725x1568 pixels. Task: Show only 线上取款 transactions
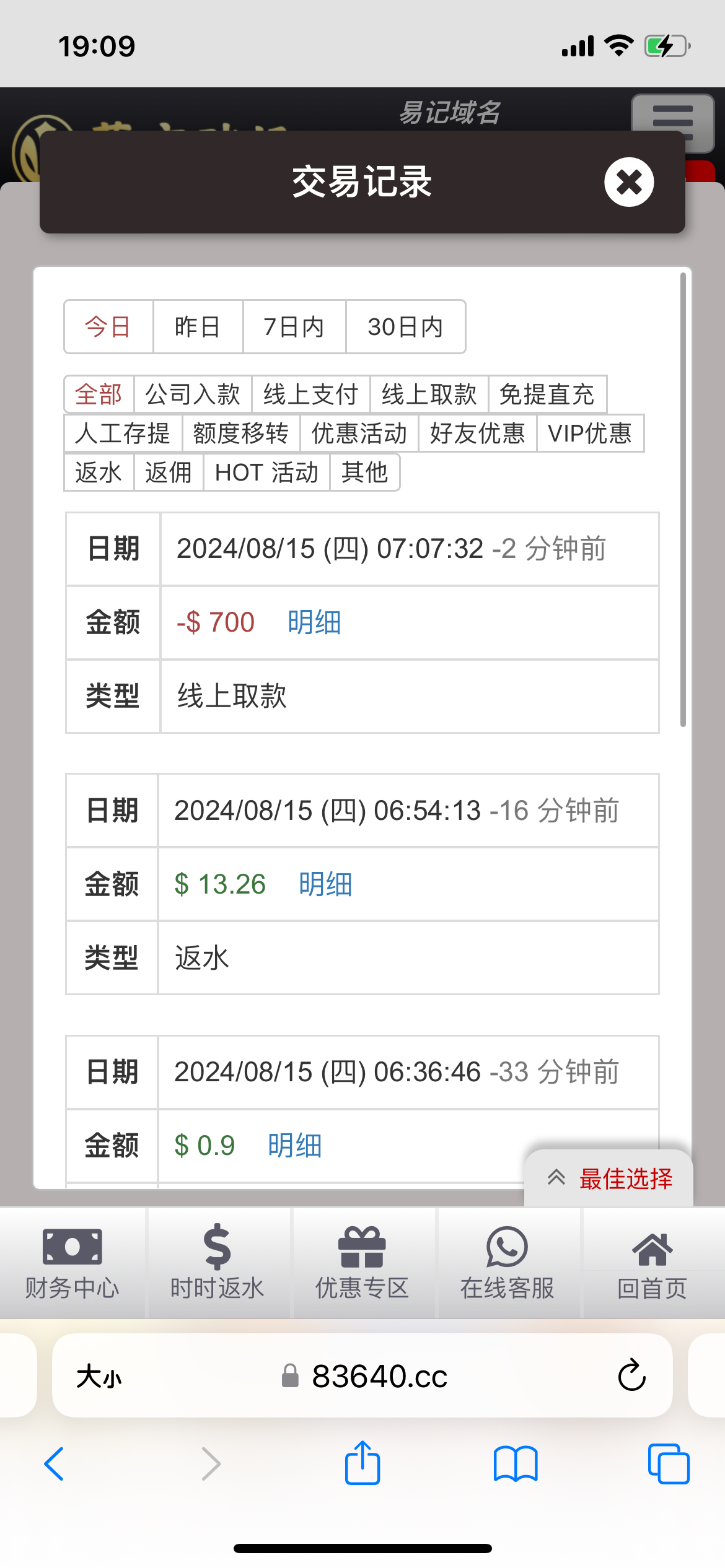point(429,394)
